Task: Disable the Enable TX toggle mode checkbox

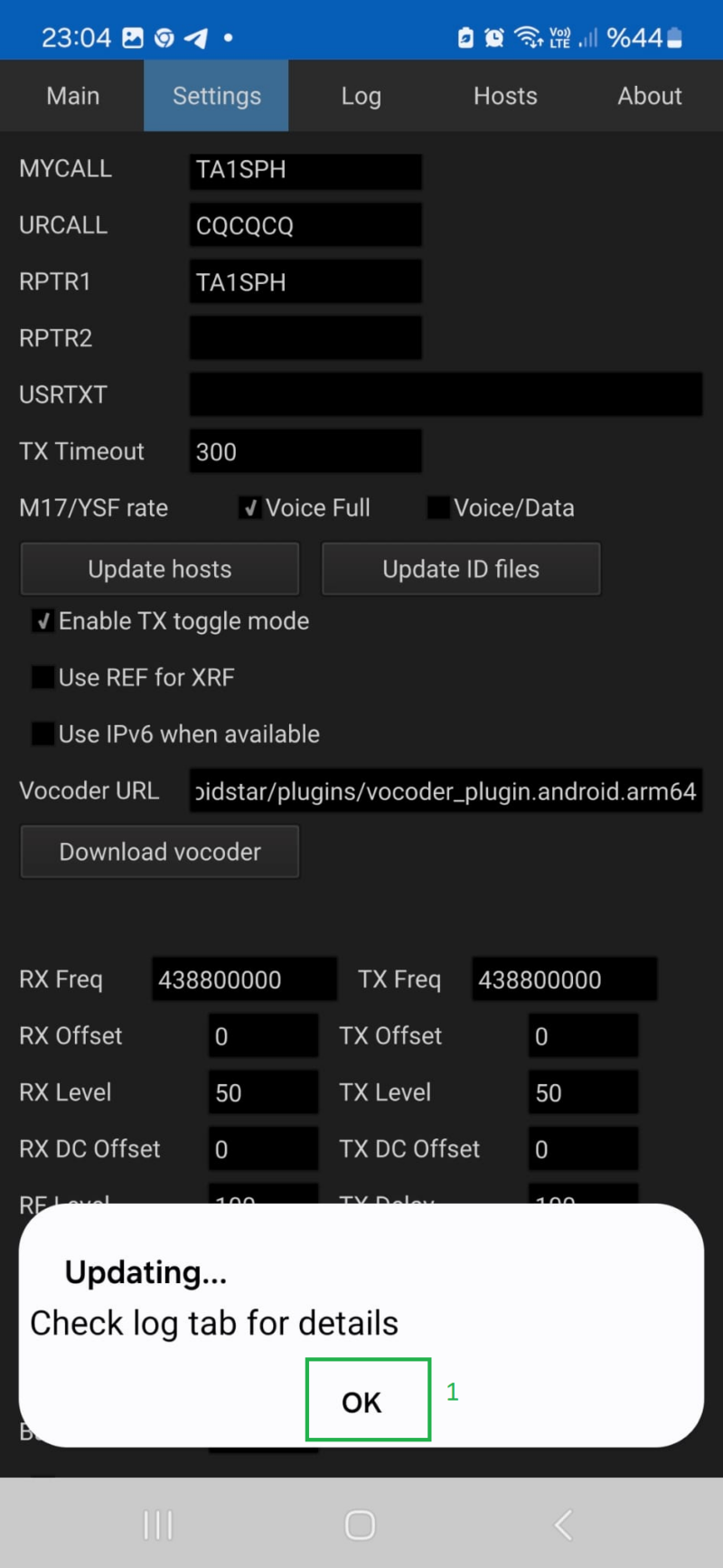Action: point(43,621)
